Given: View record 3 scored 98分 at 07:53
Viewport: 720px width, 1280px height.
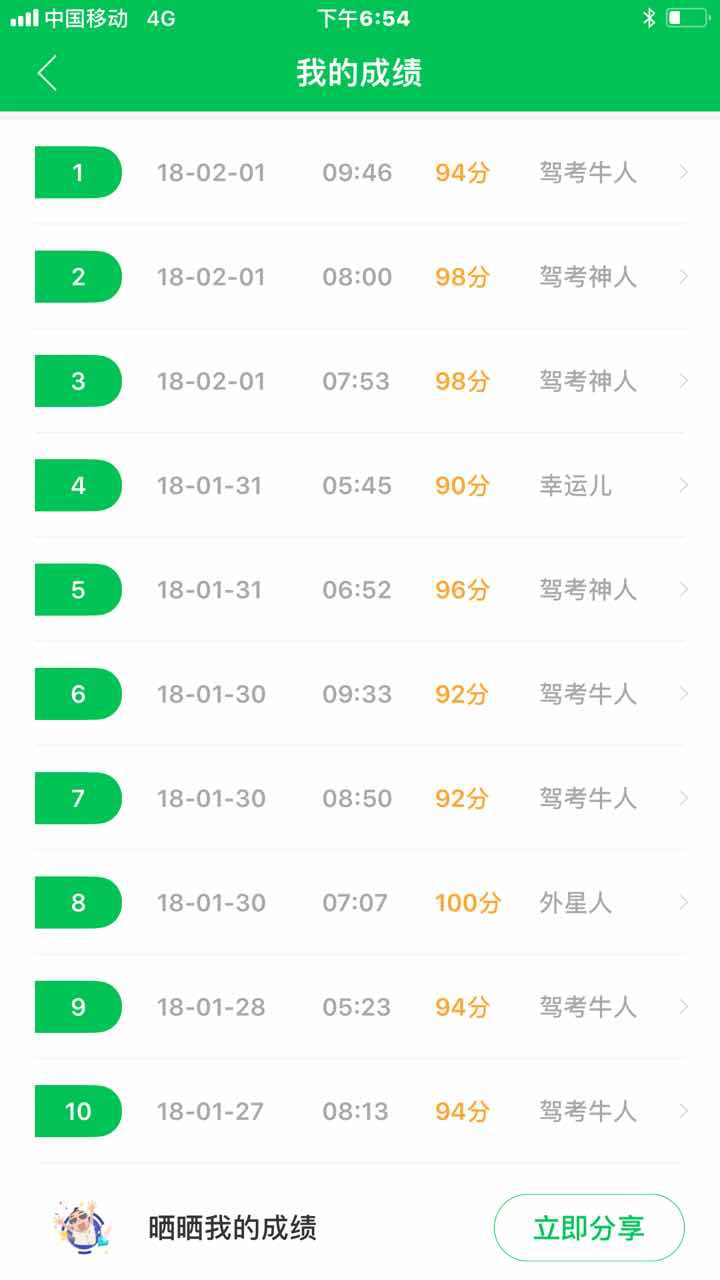Looking at the screenshot, I should pyautogui.click(x=360, y=381).
